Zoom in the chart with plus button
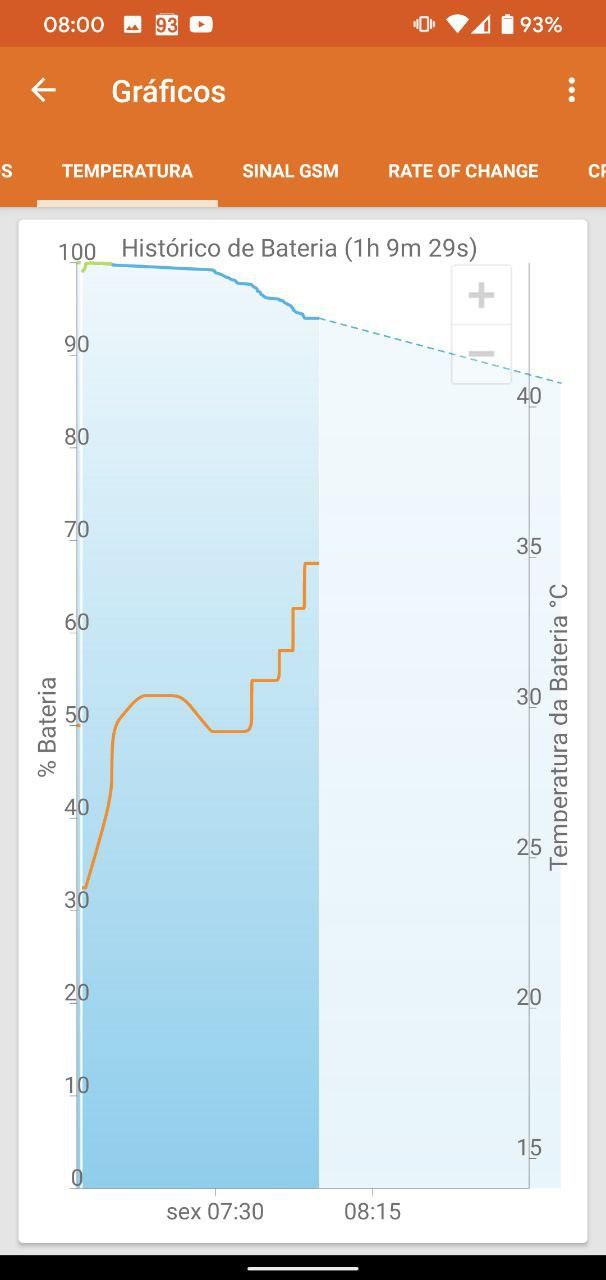This screenshot has height=1280, width=606. pos(481,295)
